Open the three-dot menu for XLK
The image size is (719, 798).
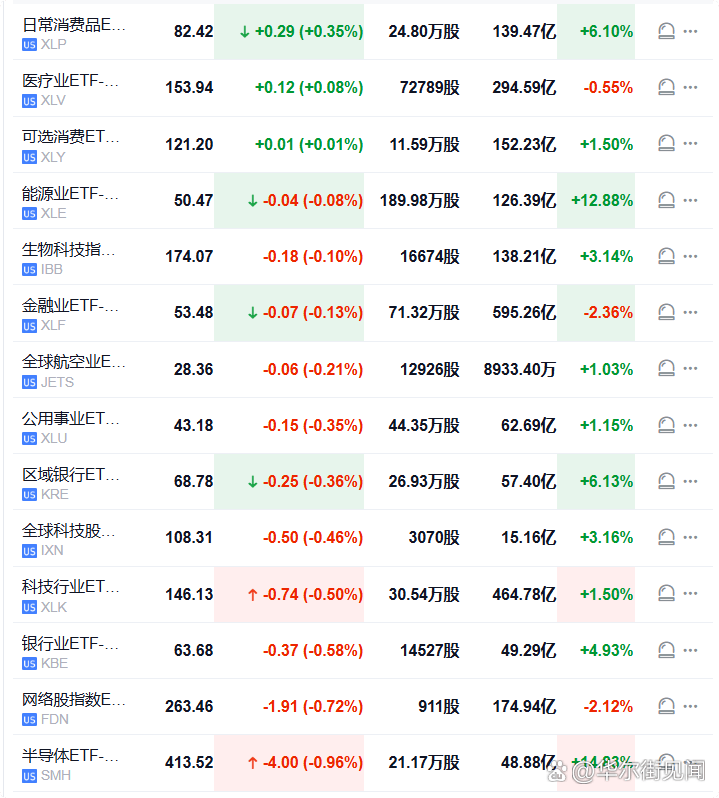point(691,594)
